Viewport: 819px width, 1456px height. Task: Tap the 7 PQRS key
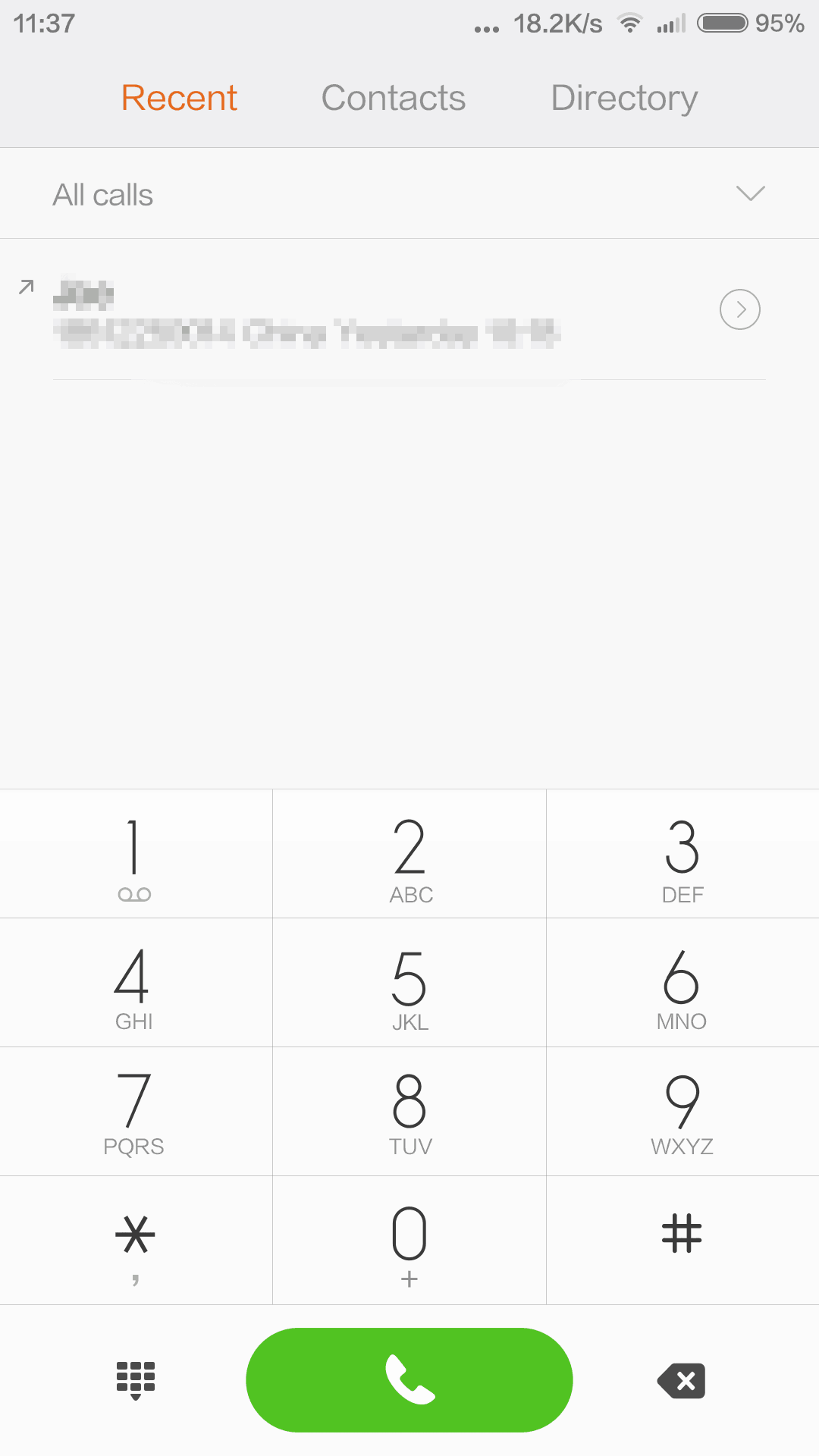136,1112
